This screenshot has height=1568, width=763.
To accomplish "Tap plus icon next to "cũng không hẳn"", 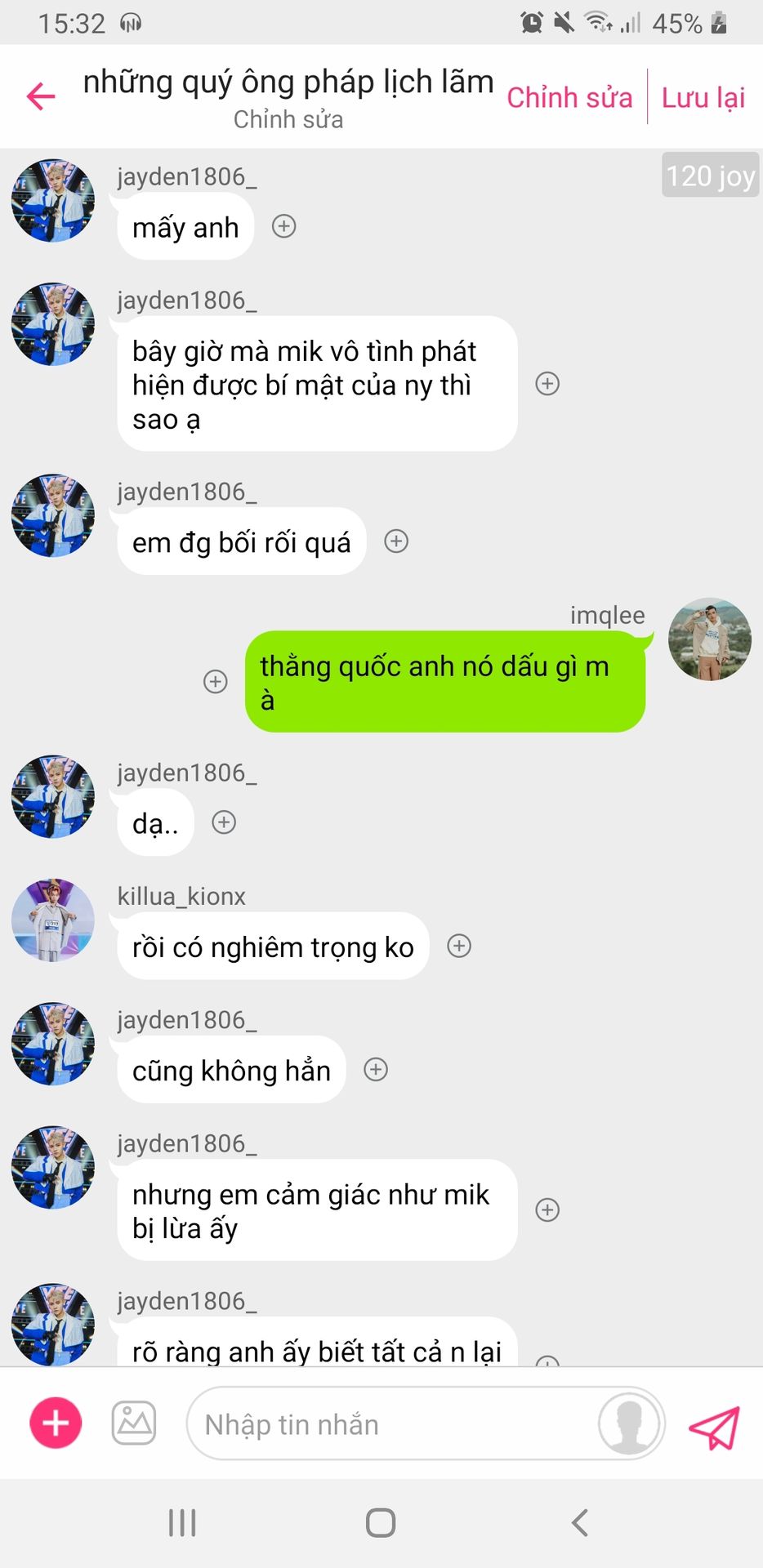I will click(376, 1069).
